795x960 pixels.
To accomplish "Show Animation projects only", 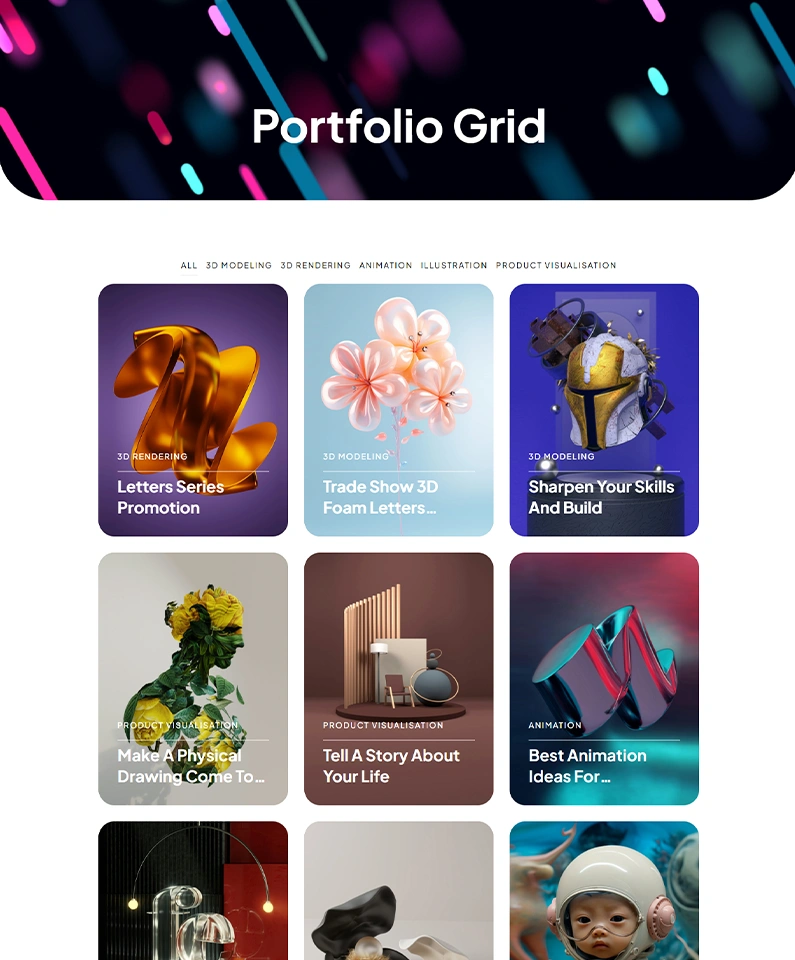I will 386,266.
